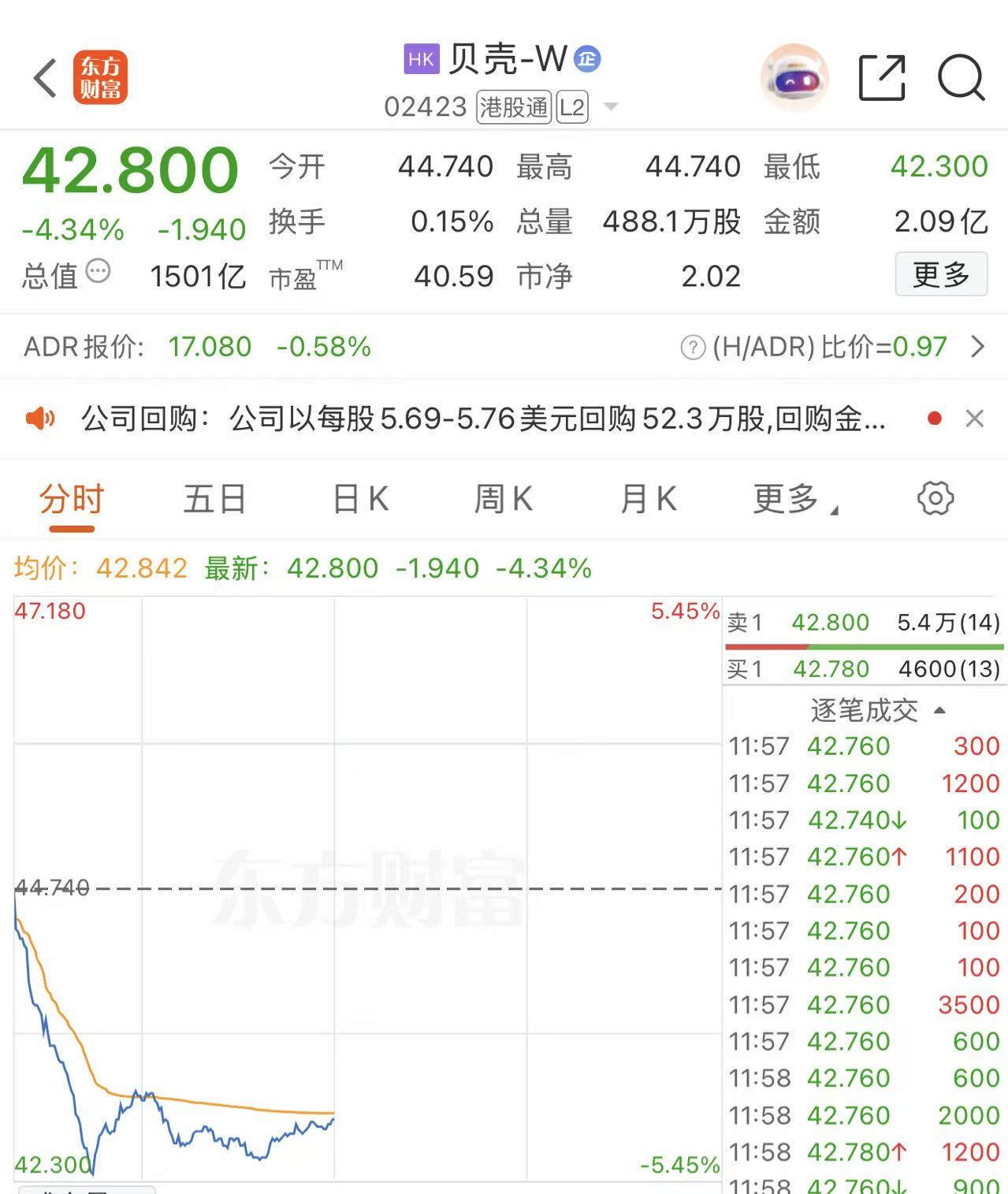The height and width of the screenshot is (1194, 1008).
Task: Expand the 更多 chart period options
Action: 794,500
